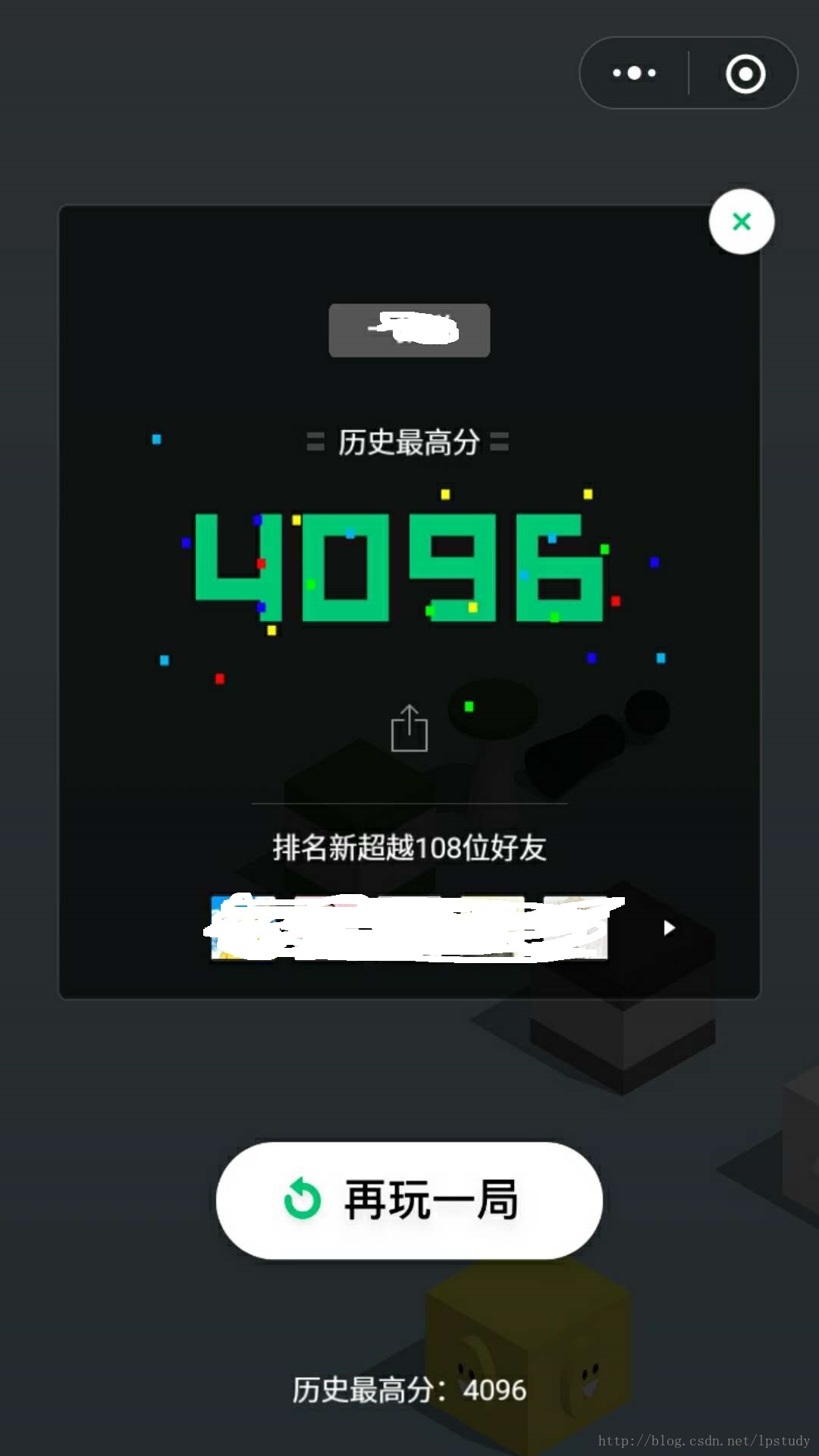The width and height of the screenshot is (819, 1456).
Task: Tap the yellow confetti square near the score
Action: [x=444, y=494]
